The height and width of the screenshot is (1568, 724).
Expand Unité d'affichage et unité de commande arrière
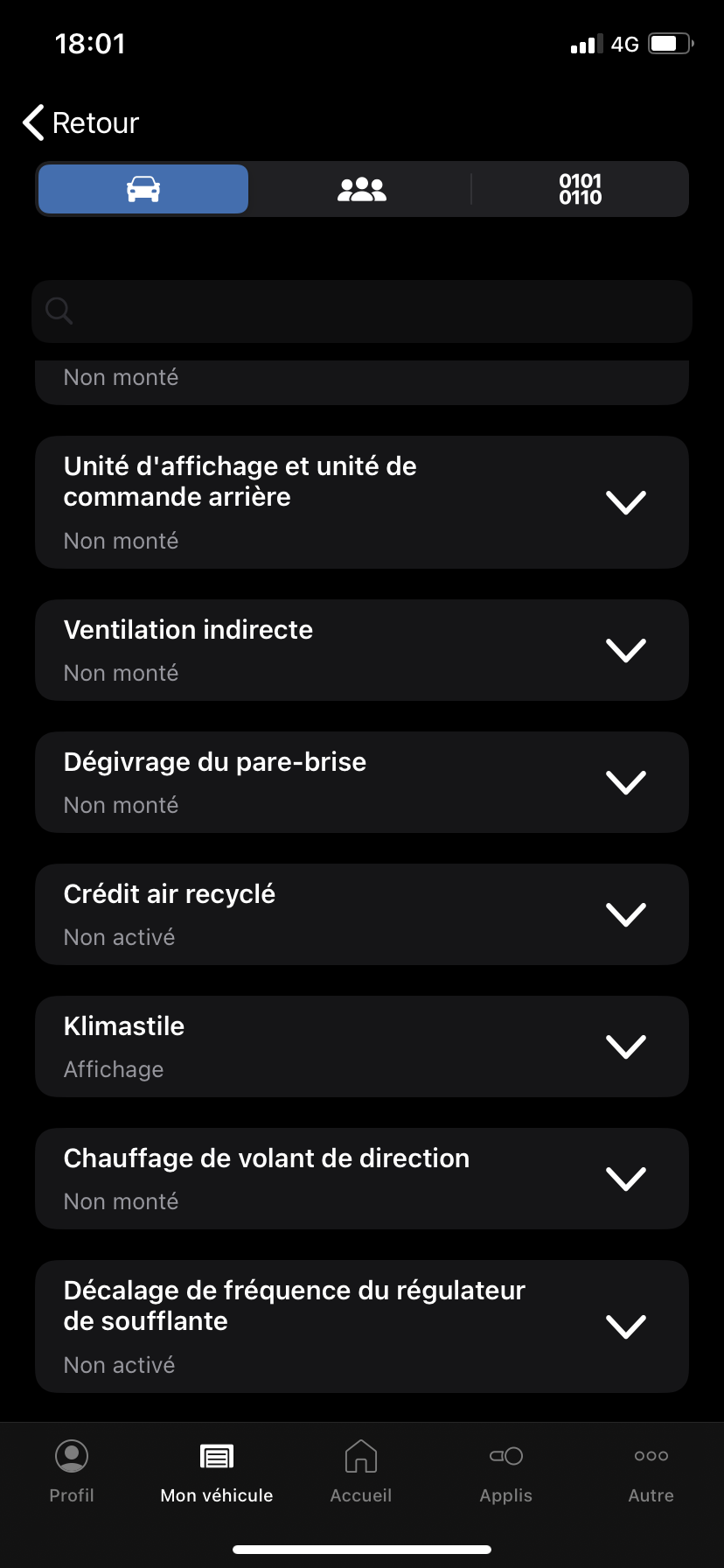coord(625,502)
